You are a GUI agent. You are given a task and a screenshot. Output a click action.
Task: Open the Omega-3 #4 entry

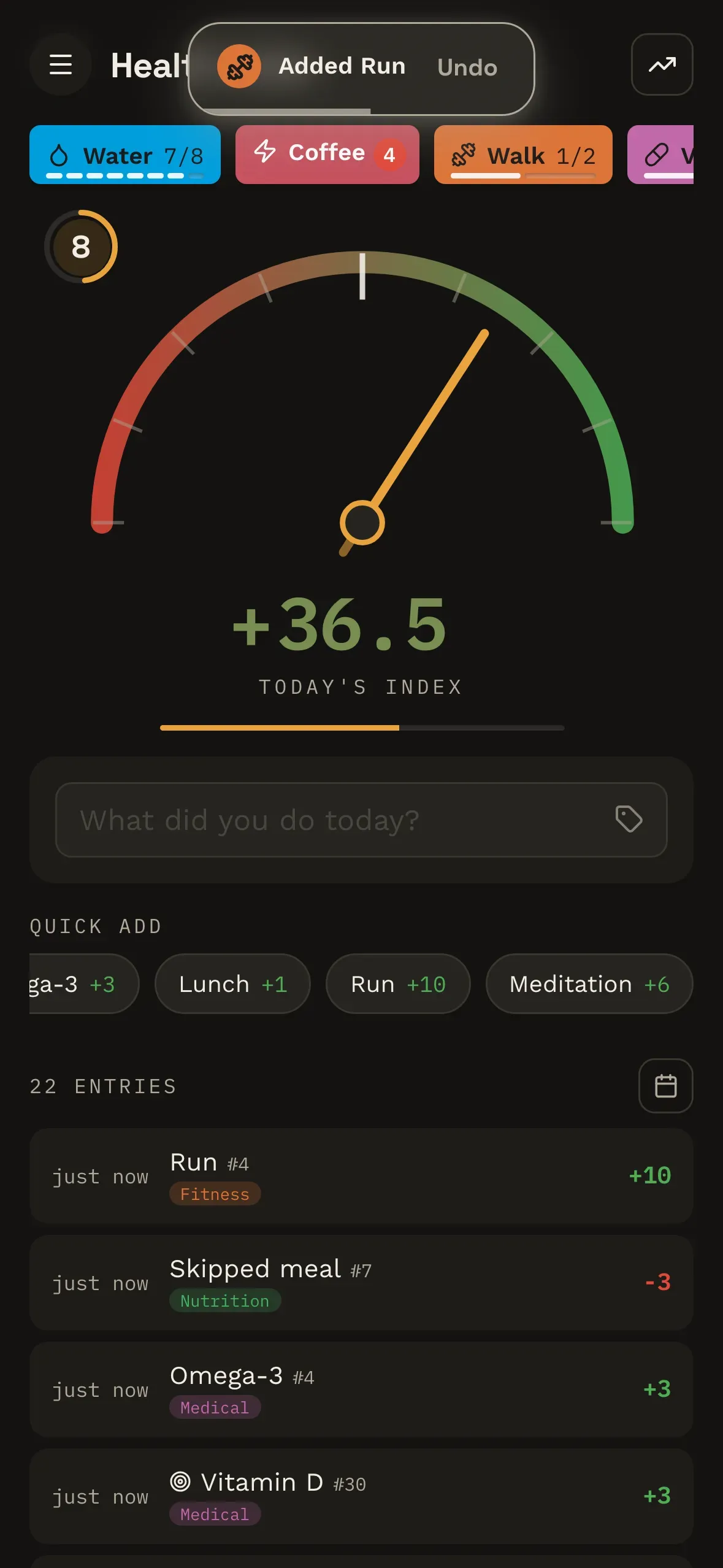tap(361, 1389)
